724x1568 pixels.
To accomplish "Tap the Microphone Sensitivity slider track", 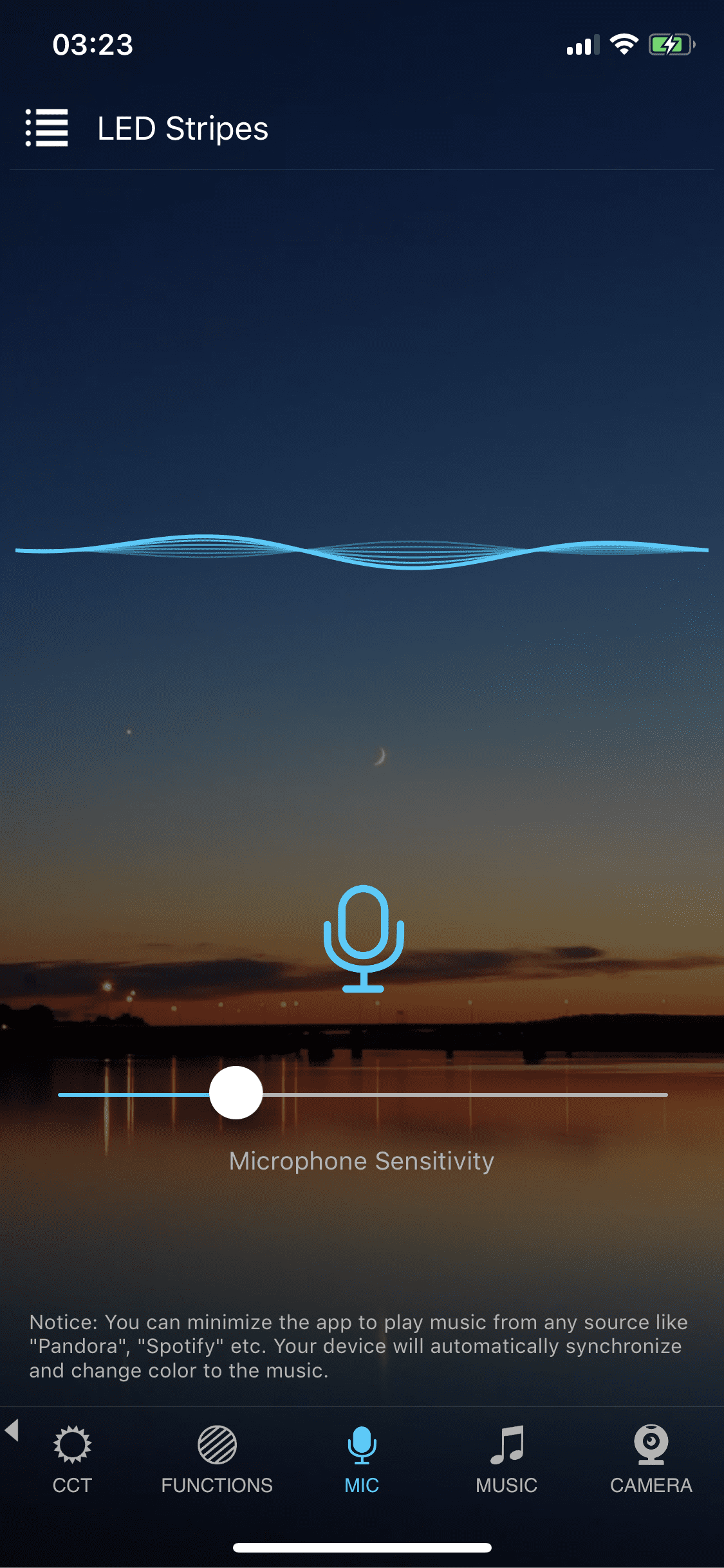I will [363, 1094].
